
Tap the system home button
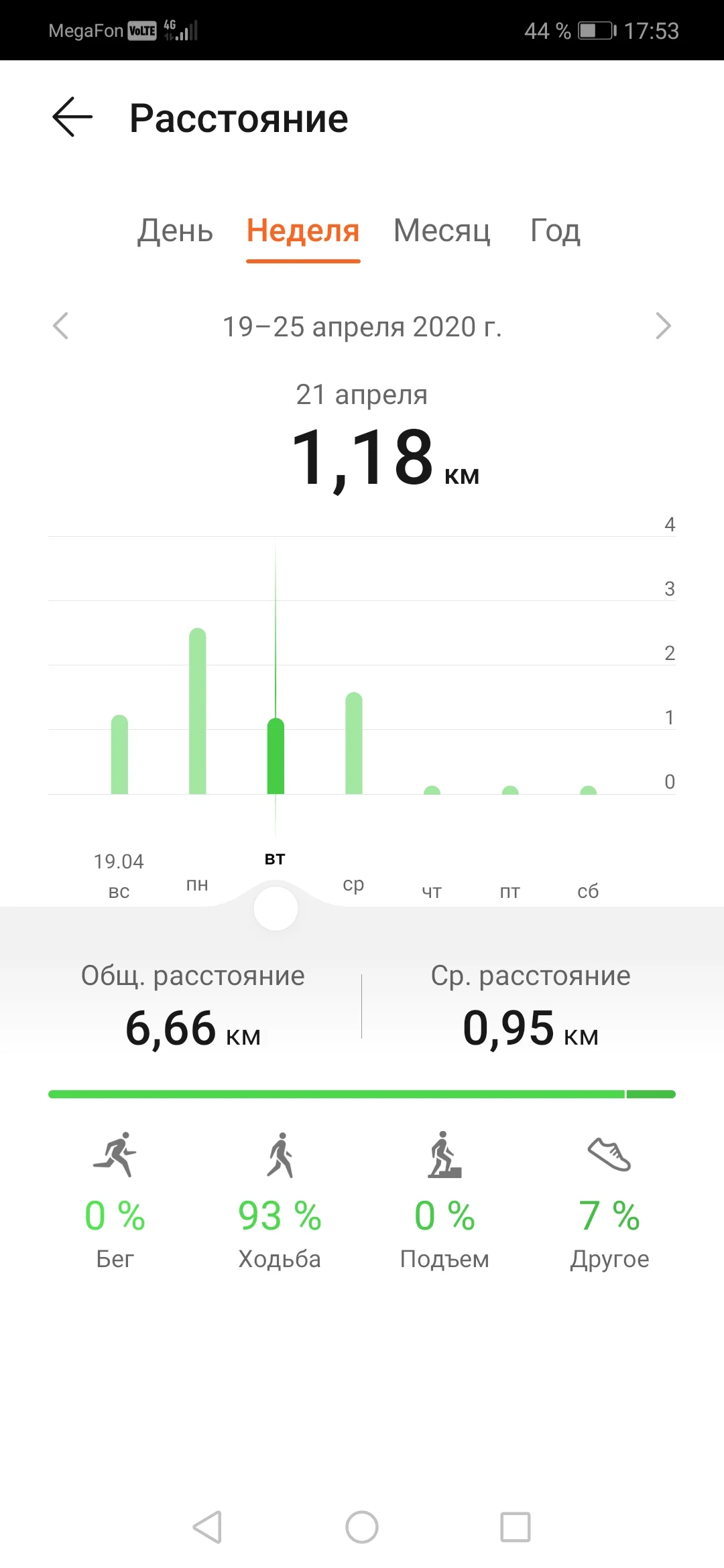pos(362,1527)
